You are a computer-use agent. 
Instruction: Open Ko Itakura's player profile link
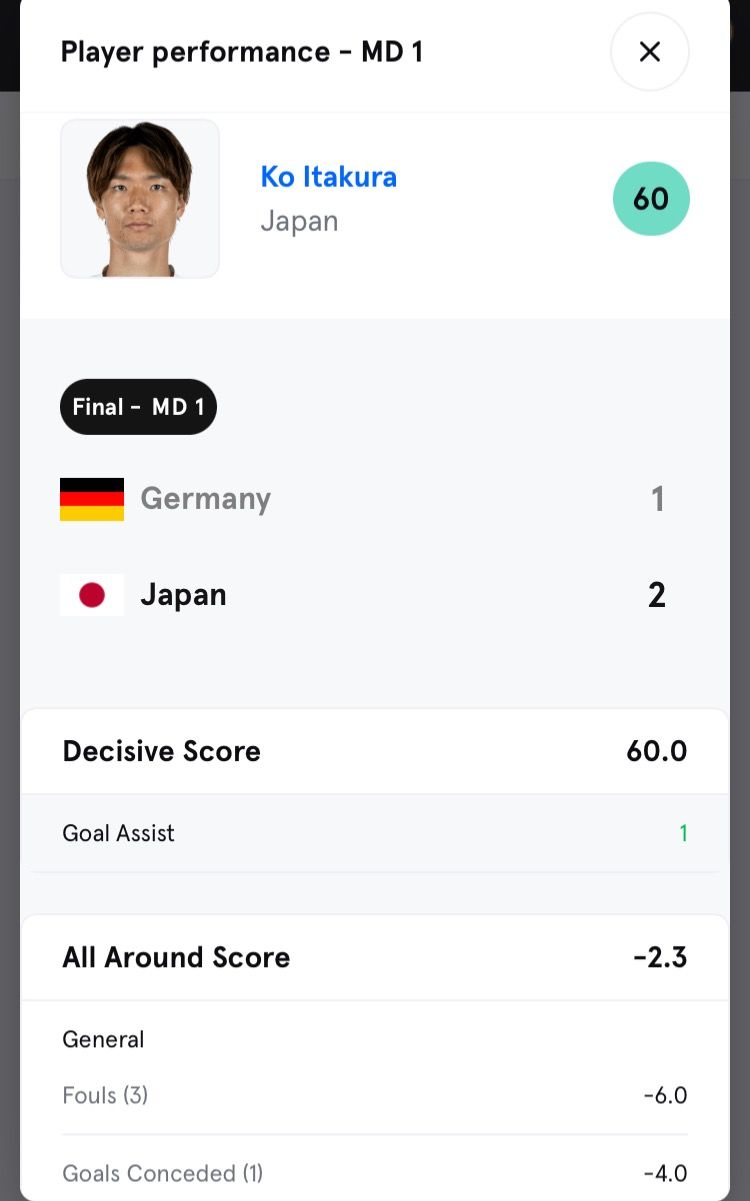(x=328, y=177)
